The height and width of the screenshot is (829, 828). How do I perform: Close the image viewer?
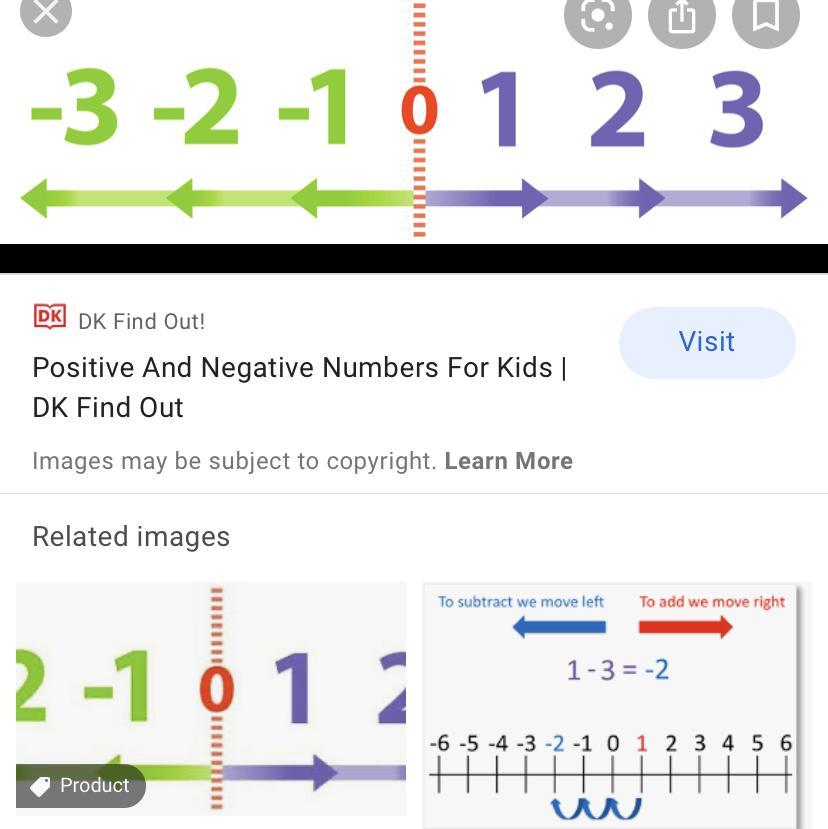(46, 13)
